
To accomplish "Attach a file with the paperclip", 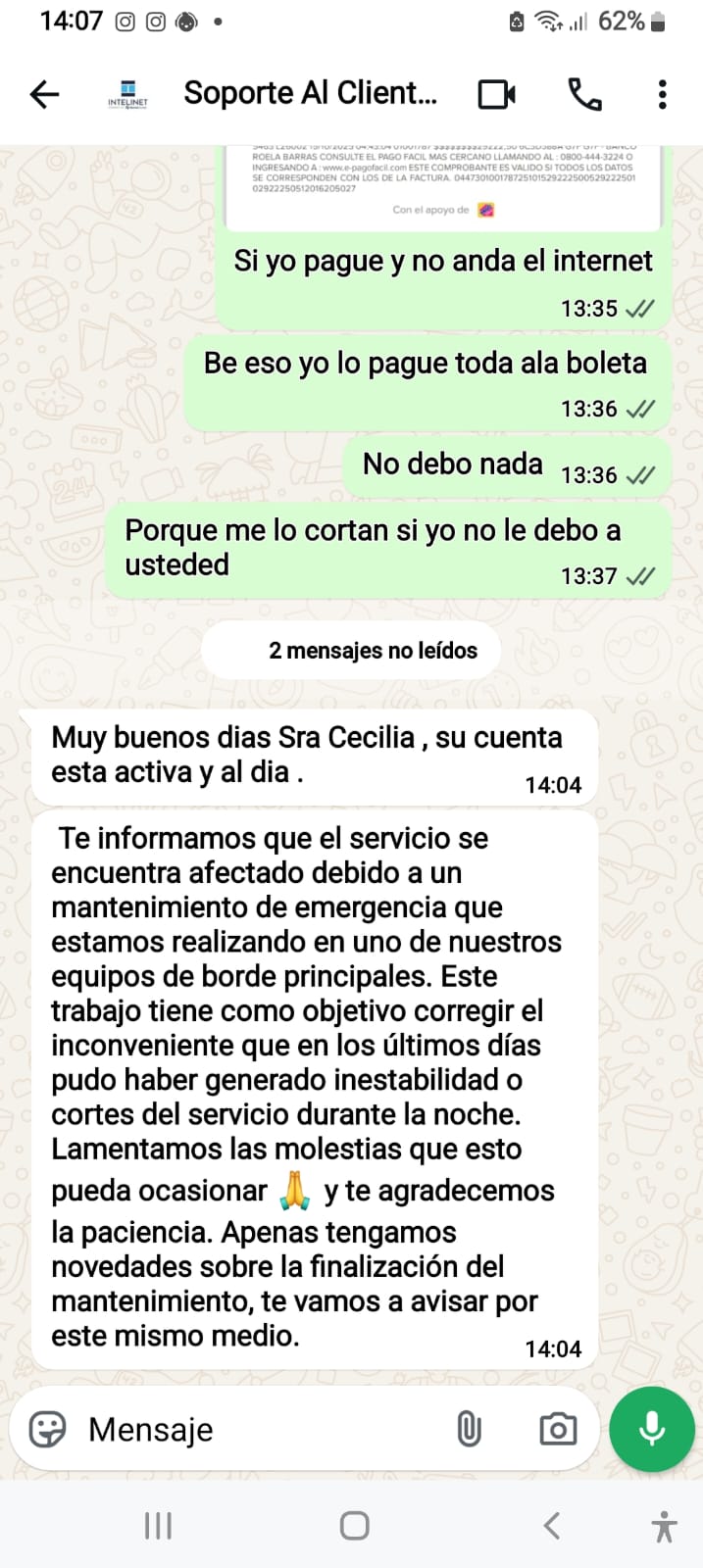I will pos(469,1430).
